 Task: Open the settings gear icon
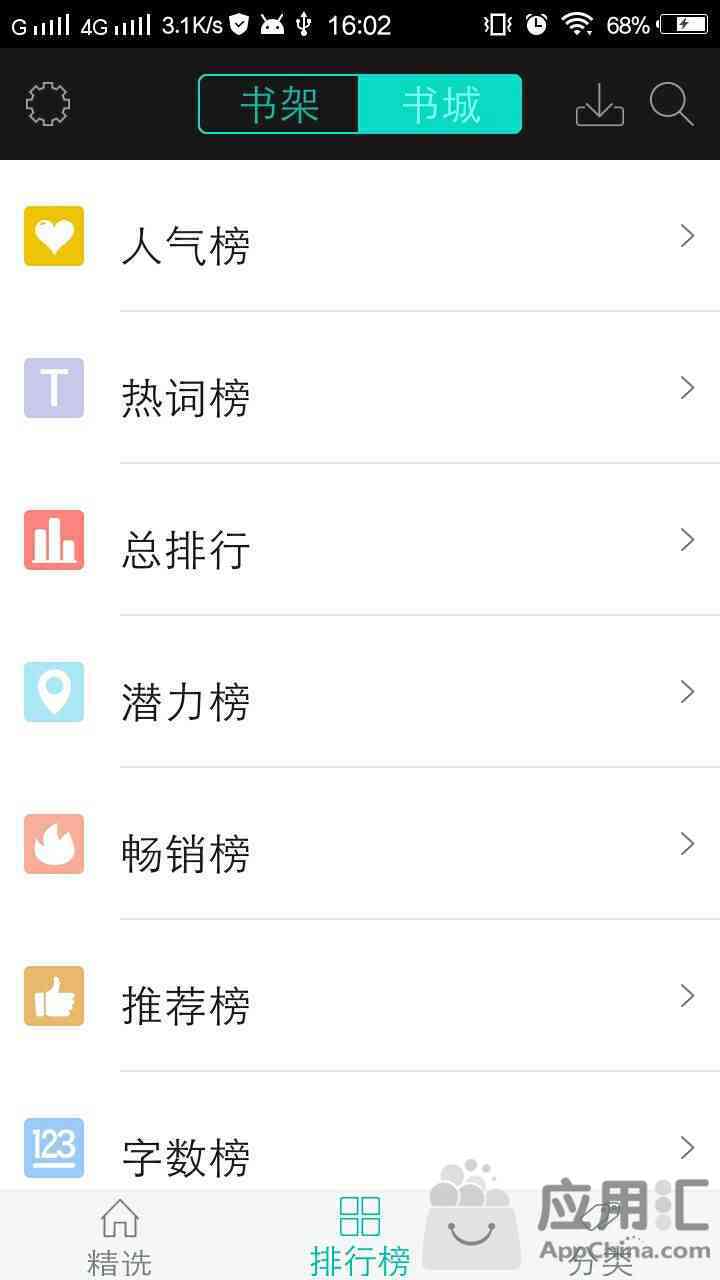click(48, 104)
